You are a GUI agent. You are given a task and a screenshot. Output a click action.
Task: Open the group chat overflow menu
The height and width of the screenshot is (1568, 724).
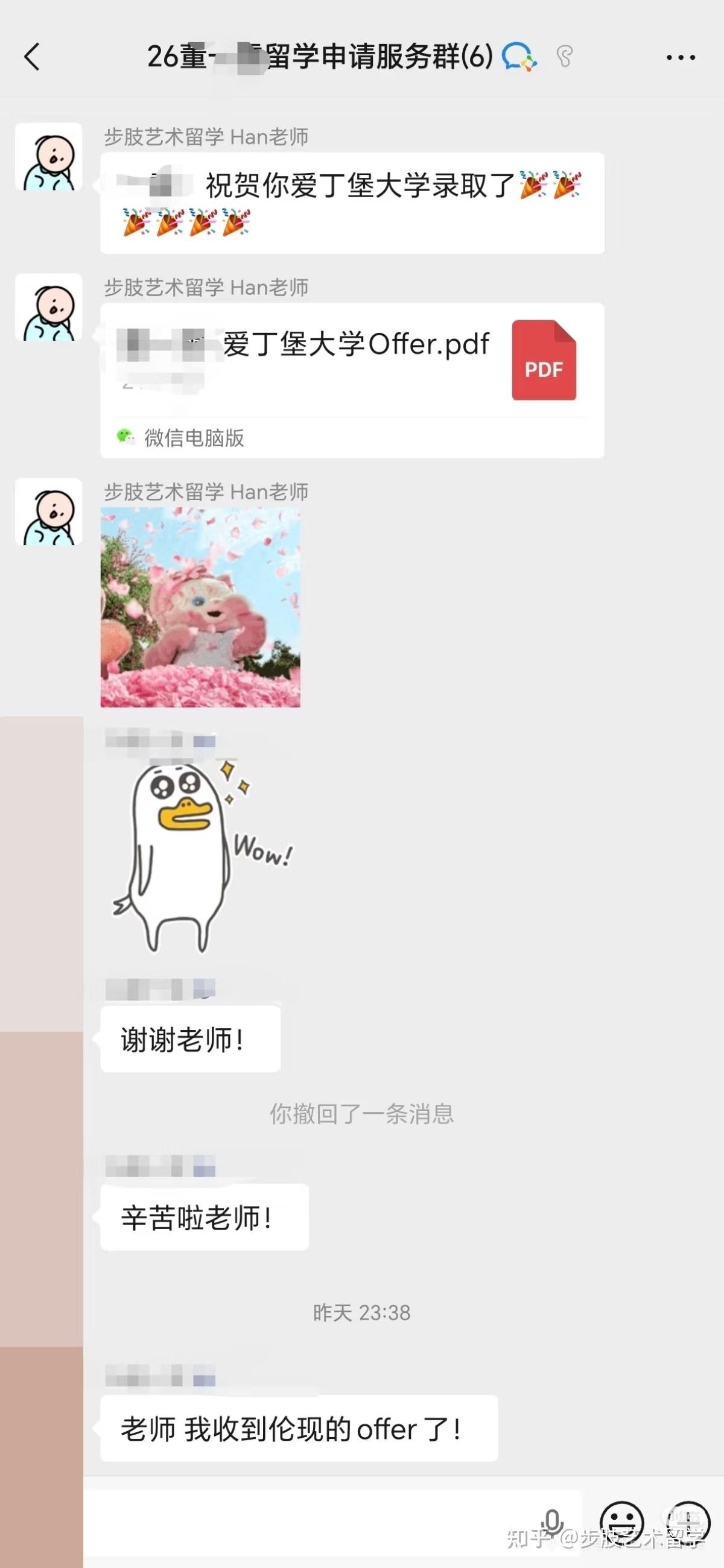coord(680,58)
